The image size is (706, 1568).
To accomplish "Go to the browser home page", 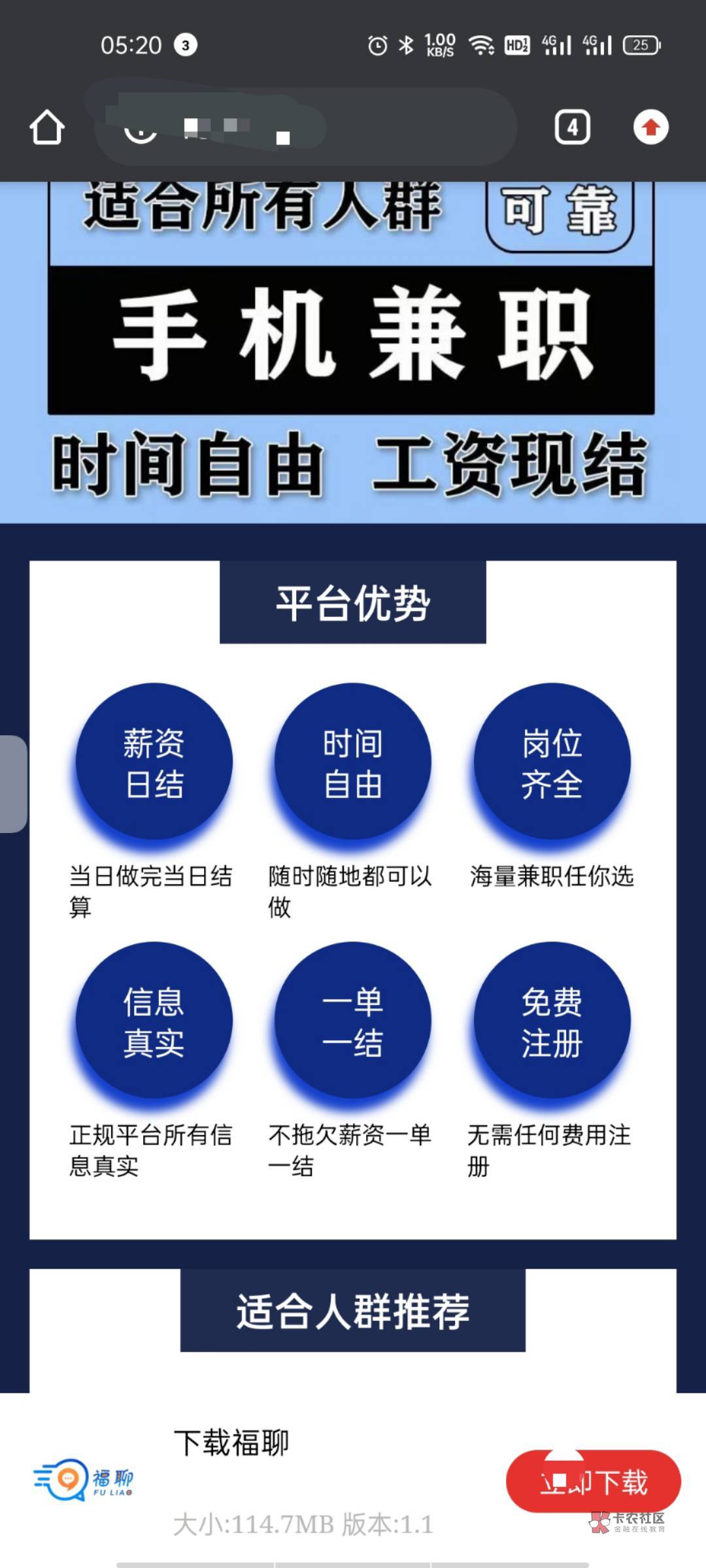I will click(x=47, y=127).
